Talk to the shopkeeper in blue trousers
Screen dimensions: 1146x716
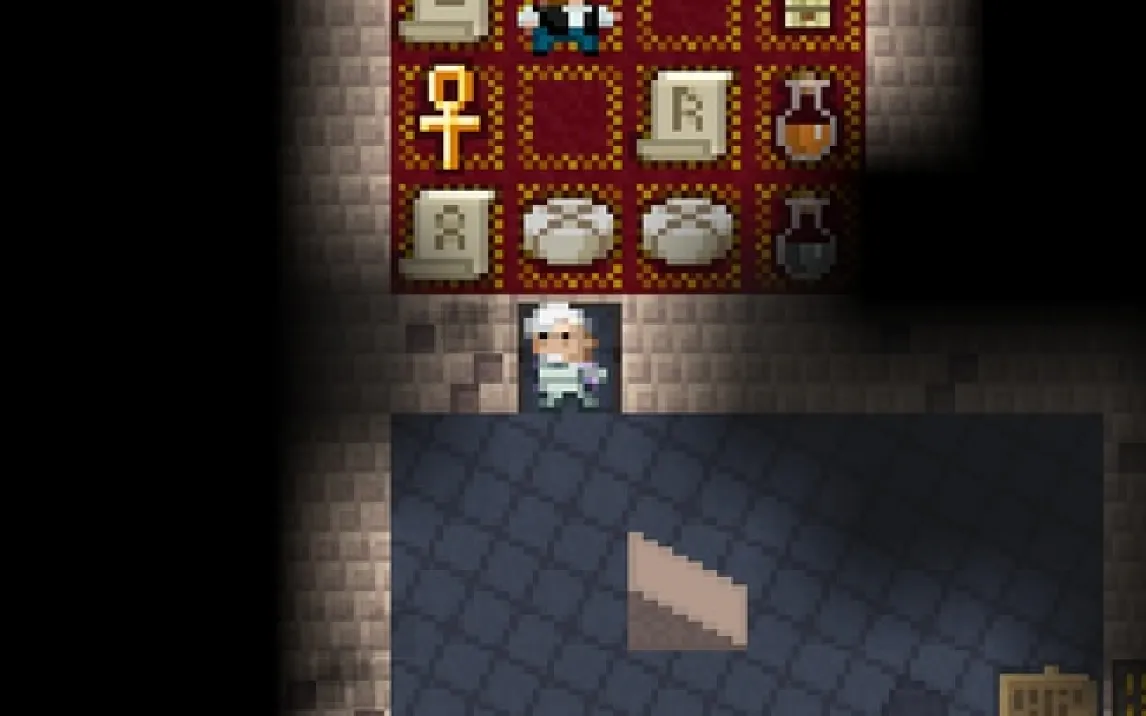tap(566, 24)
